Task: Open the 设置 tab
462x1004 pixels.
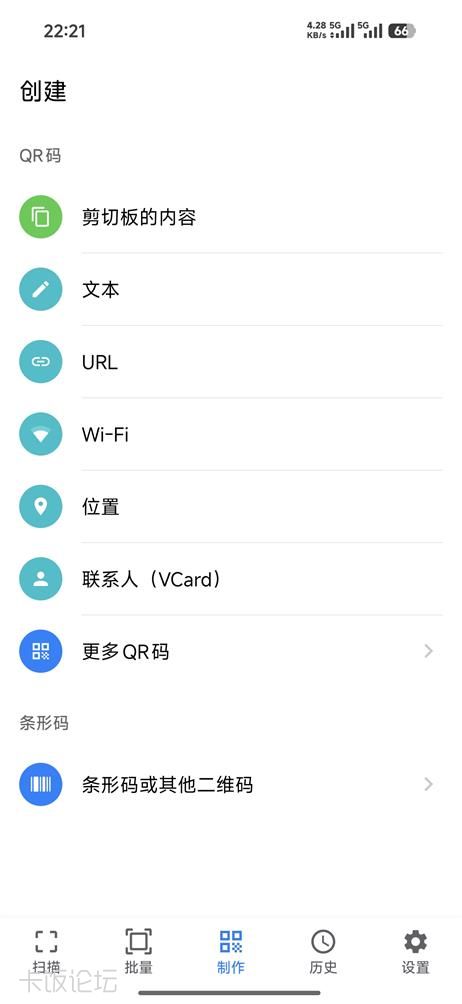Action: pyautogui.click(x=415, y=952)
